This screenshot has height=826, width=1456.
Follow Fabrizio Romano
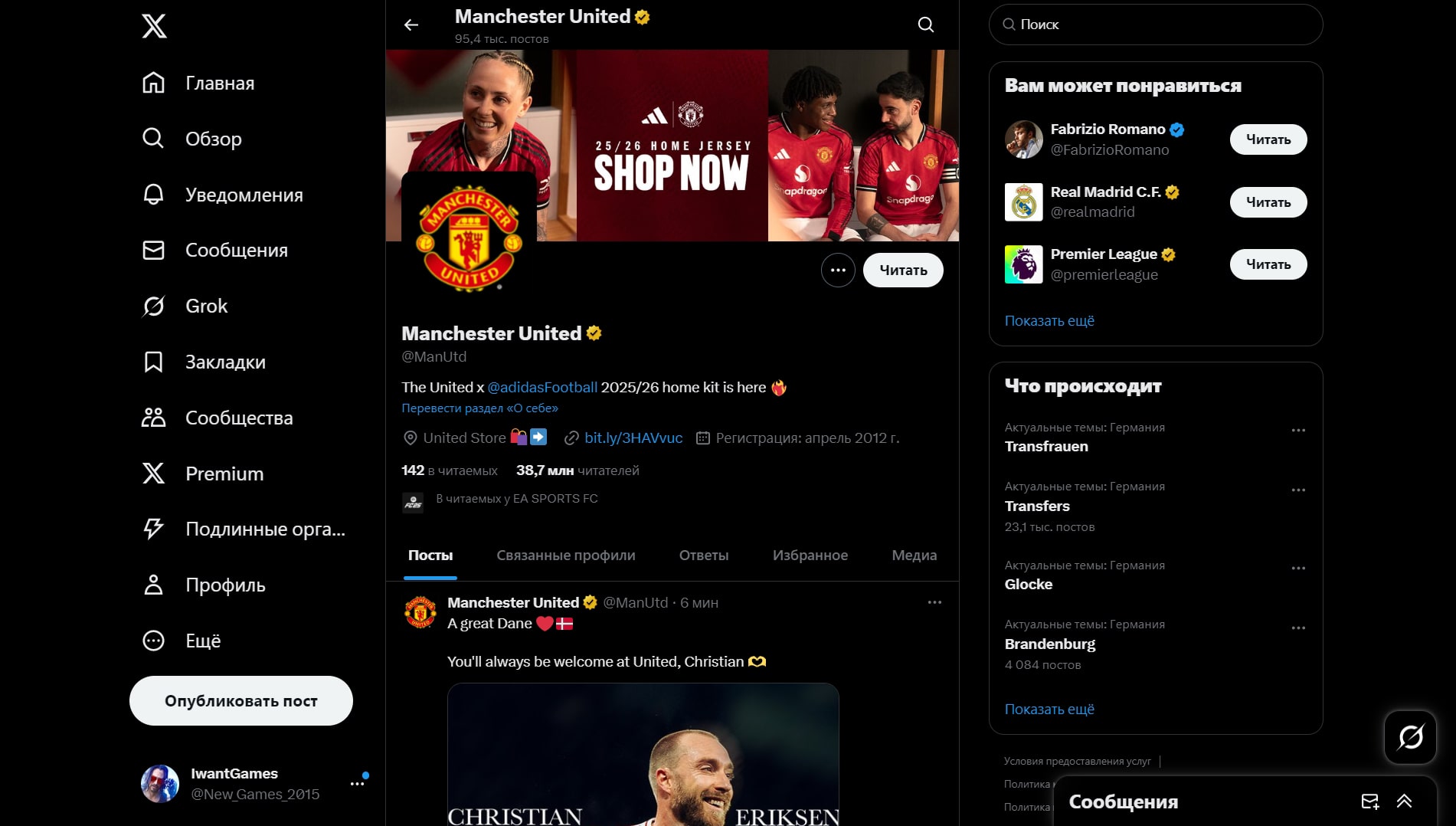[x=1268, y=139]
